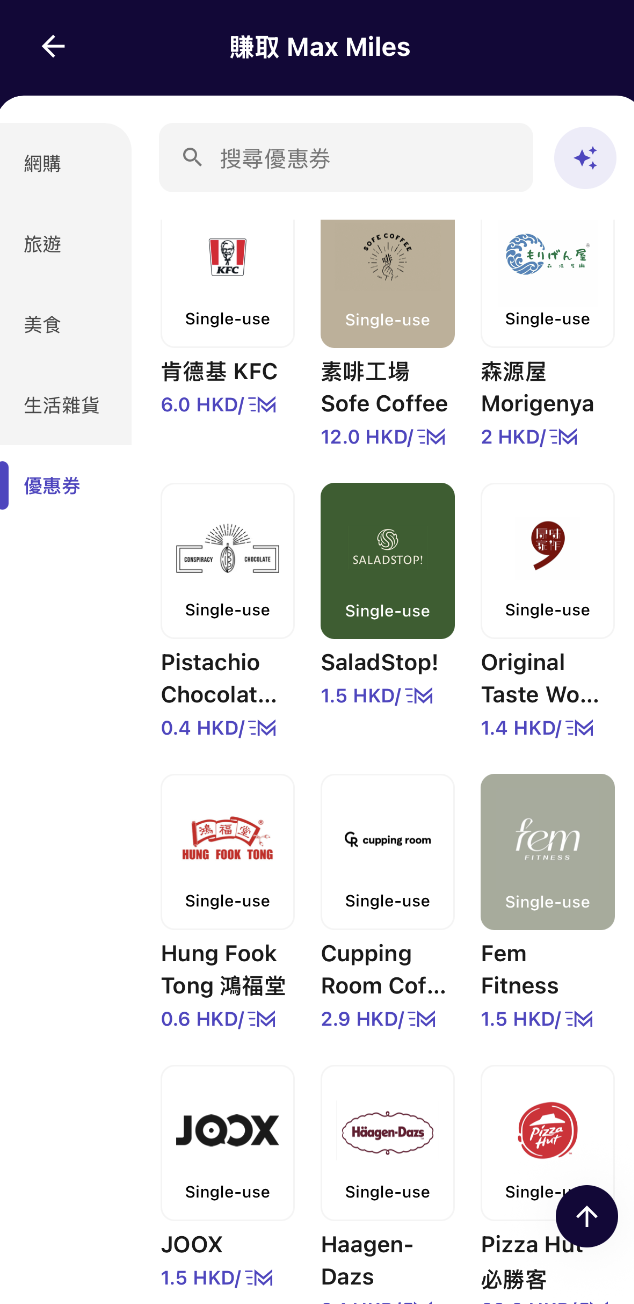The image size is (634, 1304).
Task: Switch to the 網購 category
Action: [43, 164]
